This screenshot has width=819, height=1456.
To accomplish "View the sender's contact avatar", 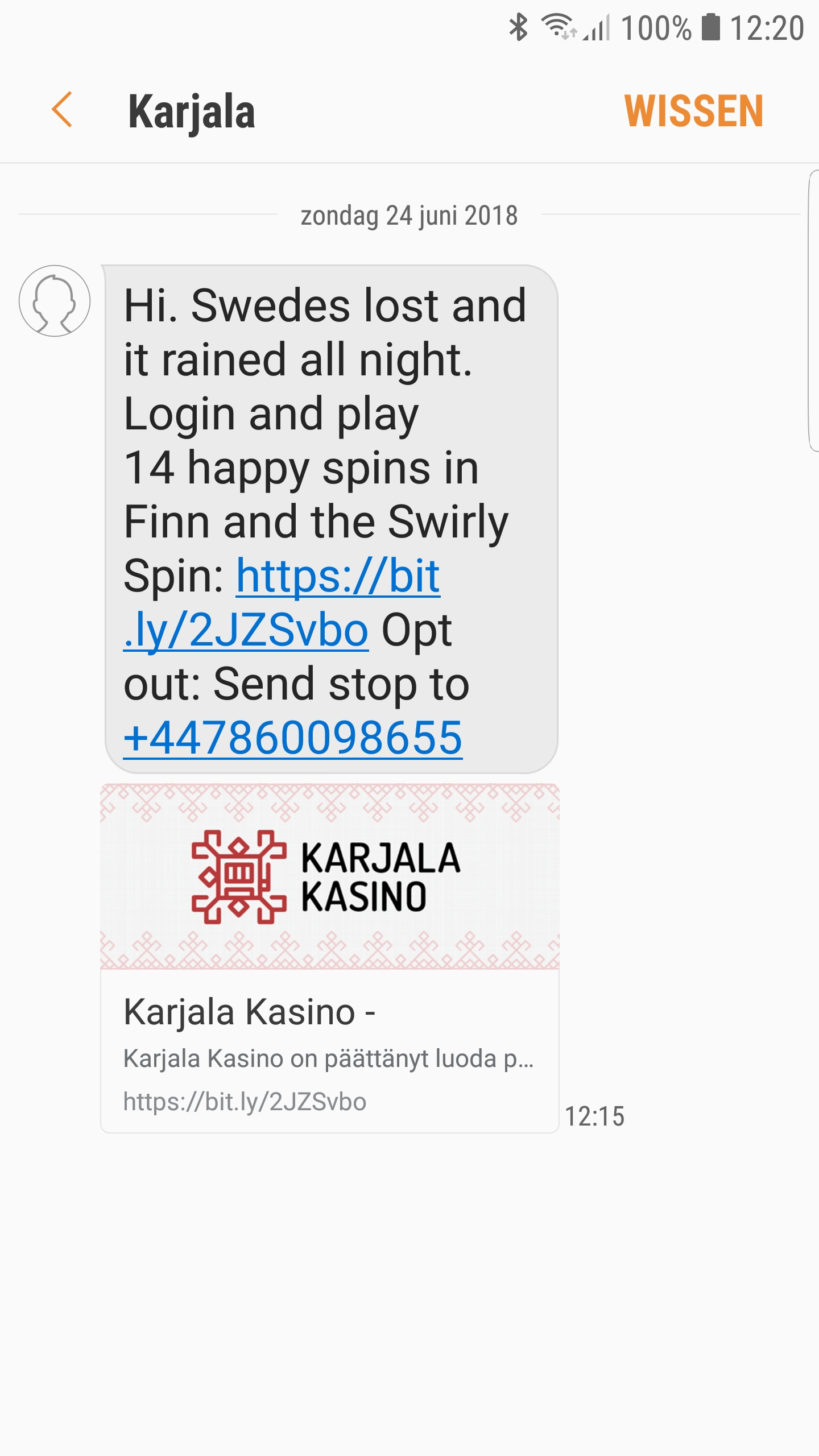I will pyautogui.click(x=55, y=301).
